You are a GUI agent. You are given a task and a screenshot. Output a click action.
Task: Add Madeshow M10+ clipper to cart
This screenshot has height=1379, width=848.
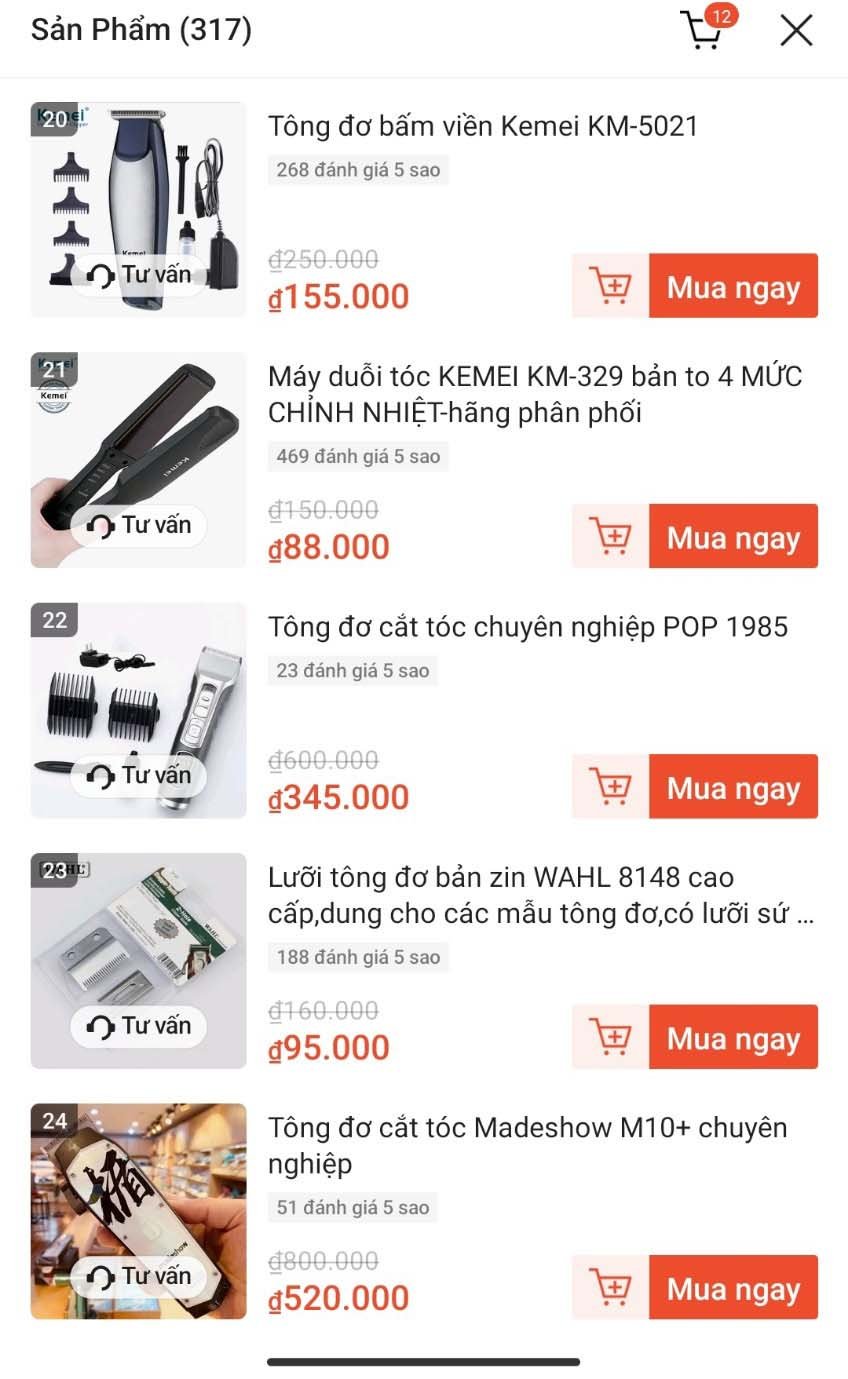610,1288
